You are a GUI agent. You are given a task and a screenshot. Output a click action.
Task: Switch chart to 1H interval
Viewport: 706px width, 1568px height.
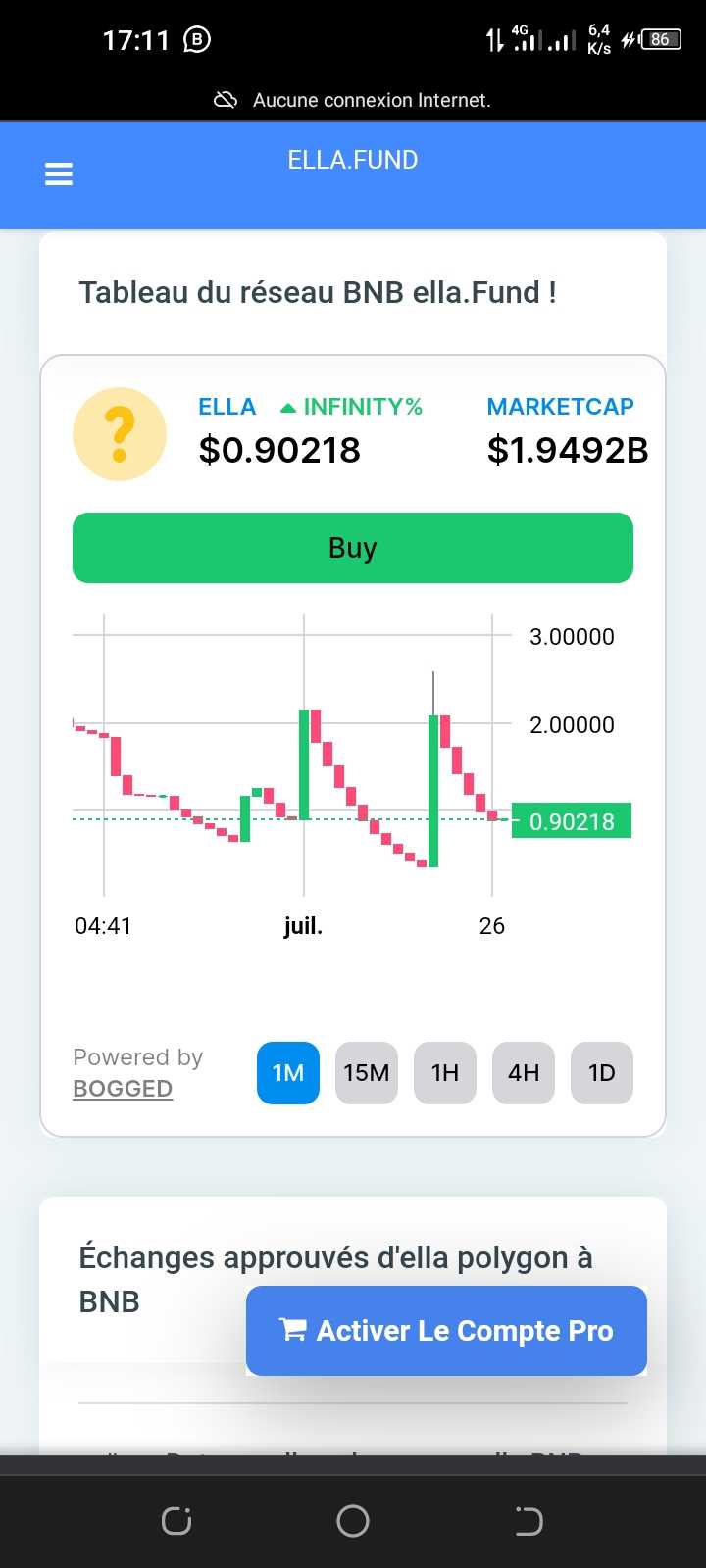pos(445,1073)
